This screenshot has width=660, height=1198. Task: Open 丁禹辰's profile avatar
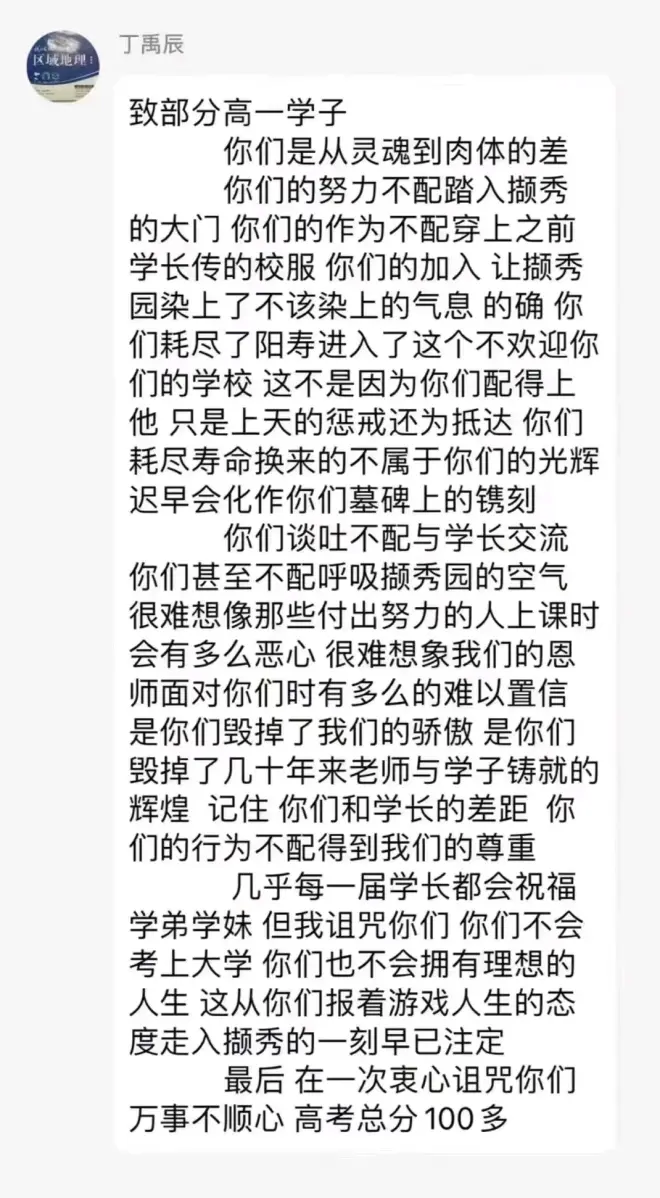(64, 65)
